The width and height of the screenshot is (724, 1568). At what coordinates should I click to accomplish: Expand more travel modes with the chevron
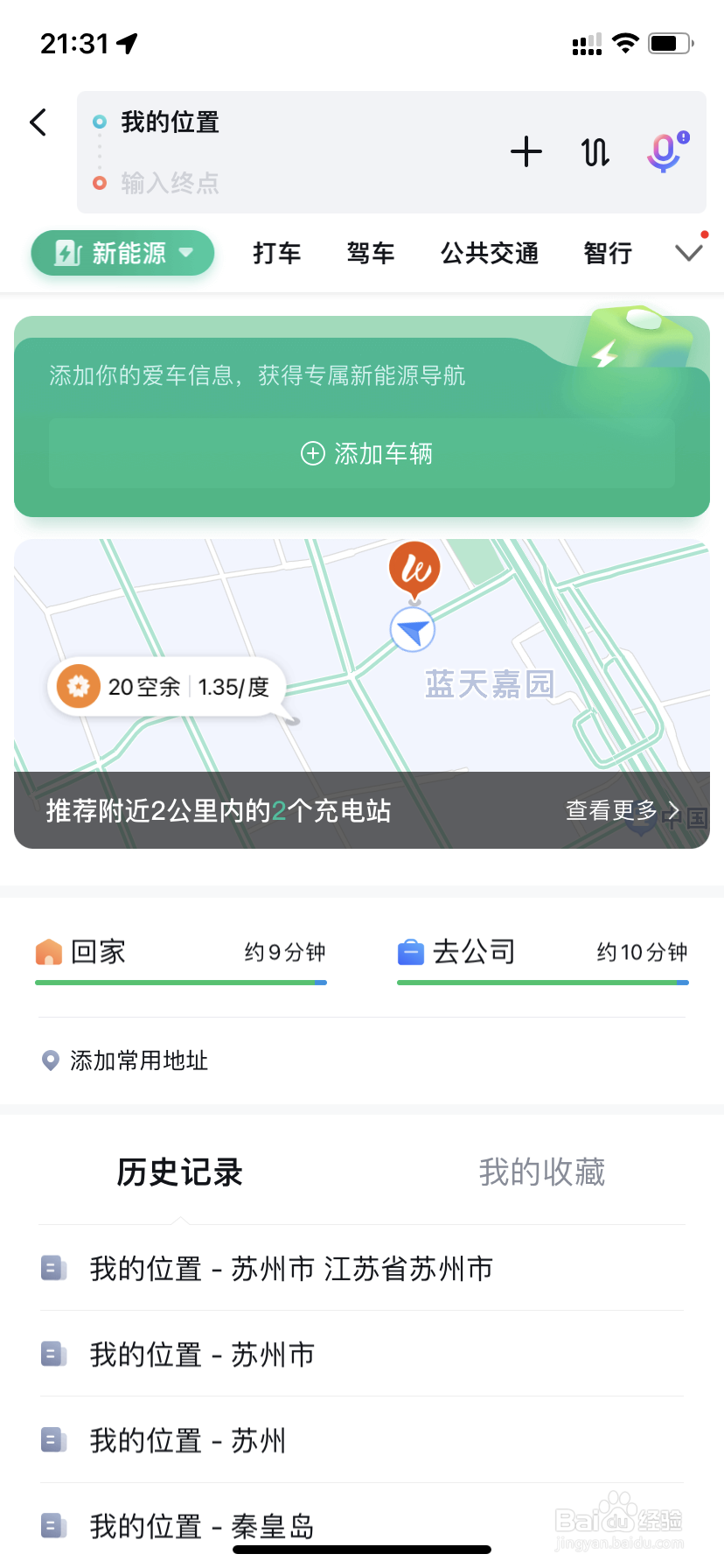pyautogui.click(x=688, y=253)
